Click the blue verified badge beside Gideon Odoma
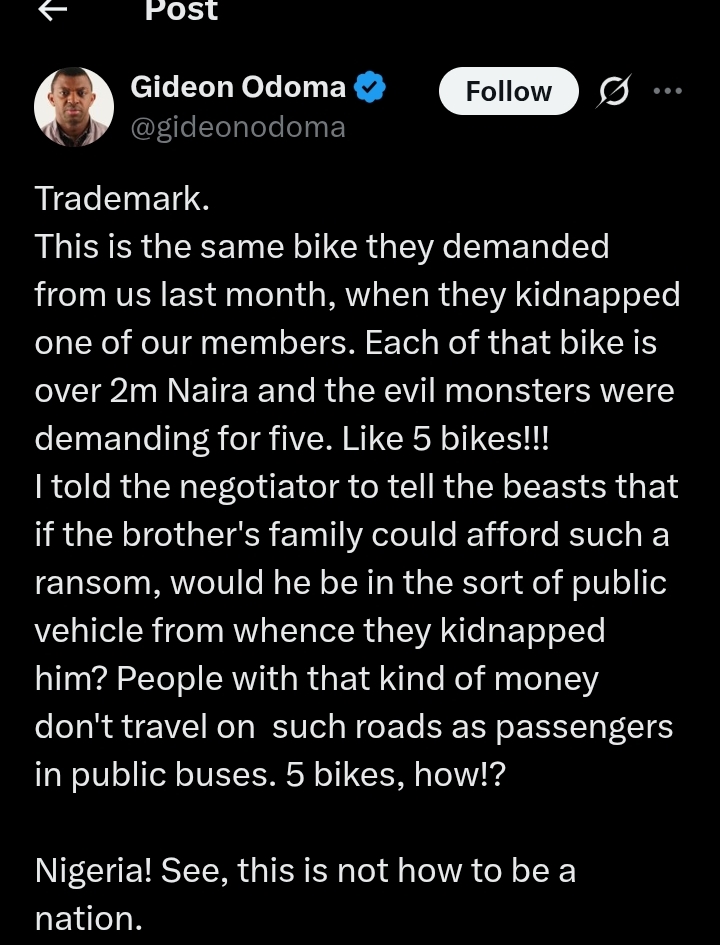This screenshot has height=945, width=720. [369, 86]
